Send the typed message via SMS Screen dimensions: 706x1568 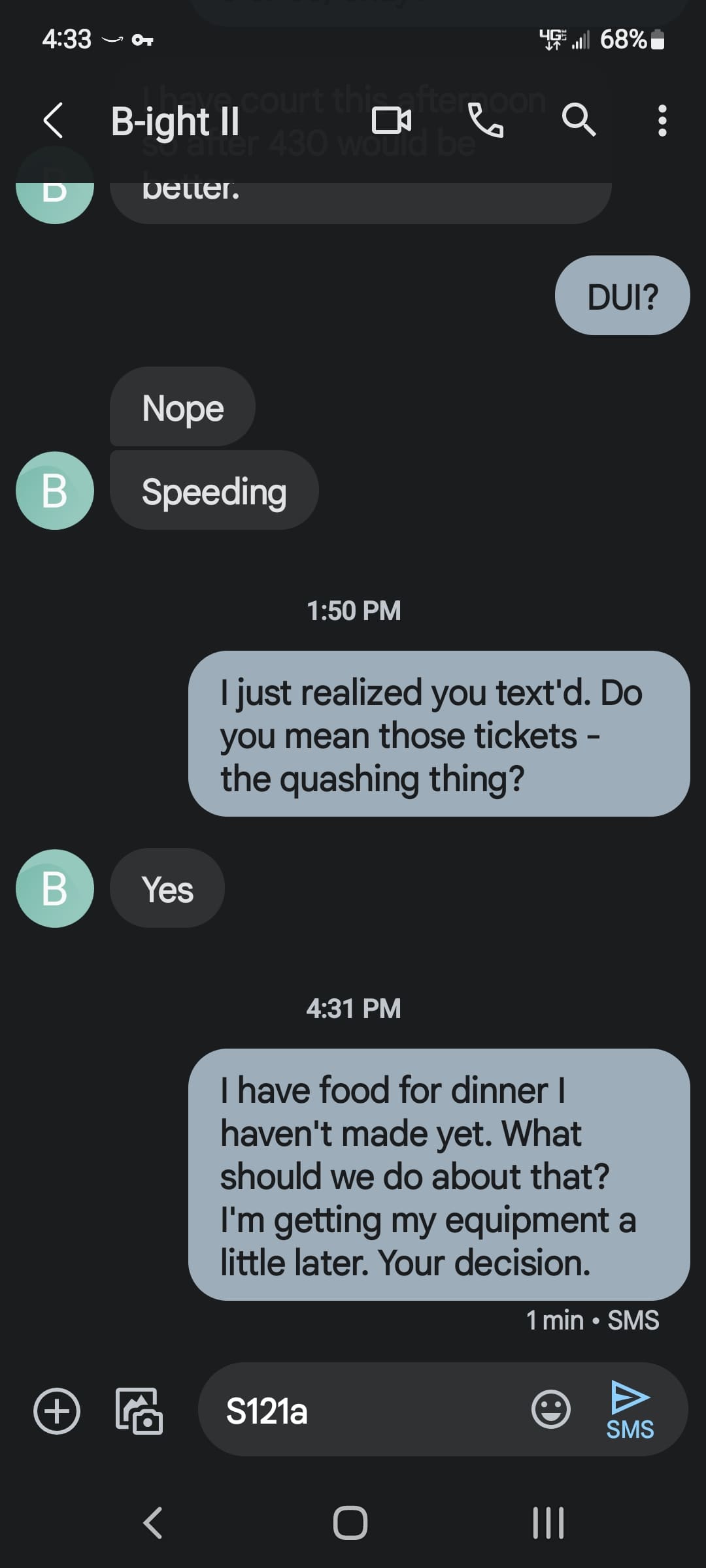630,1411
